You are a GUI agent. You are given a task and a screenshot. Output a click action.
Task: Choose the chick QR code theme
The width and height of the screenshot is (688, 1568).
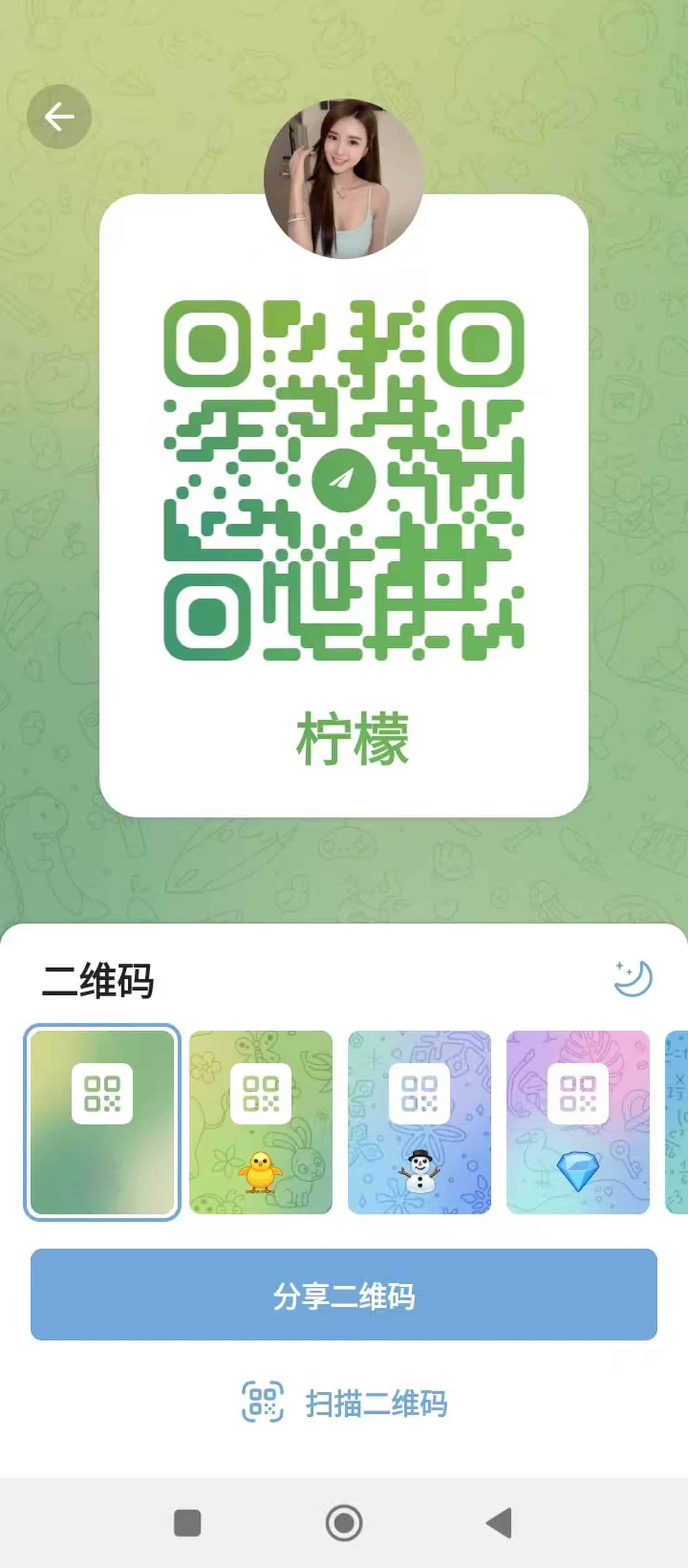[261, 1122]
